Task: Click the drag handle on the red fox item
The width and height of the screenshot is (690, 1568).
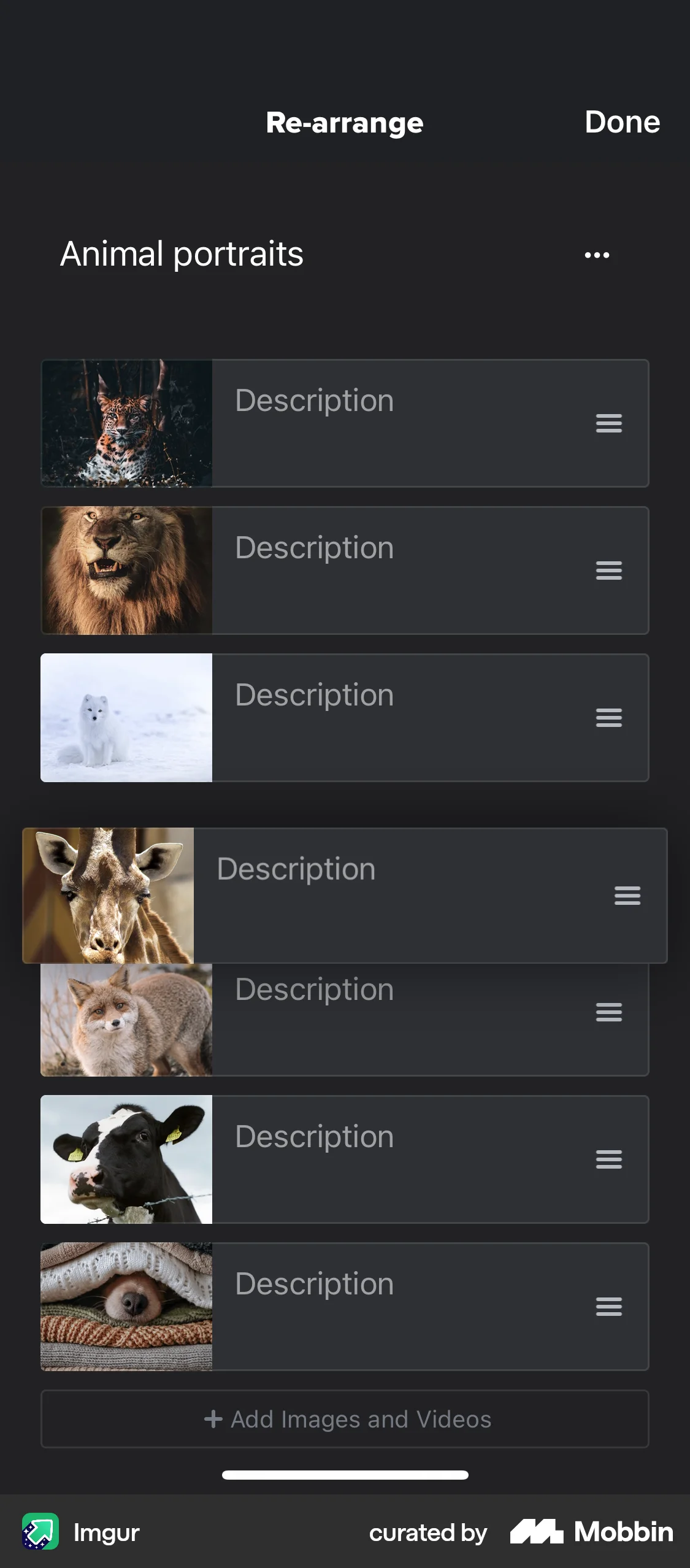Action: (x=609, y=1012)
